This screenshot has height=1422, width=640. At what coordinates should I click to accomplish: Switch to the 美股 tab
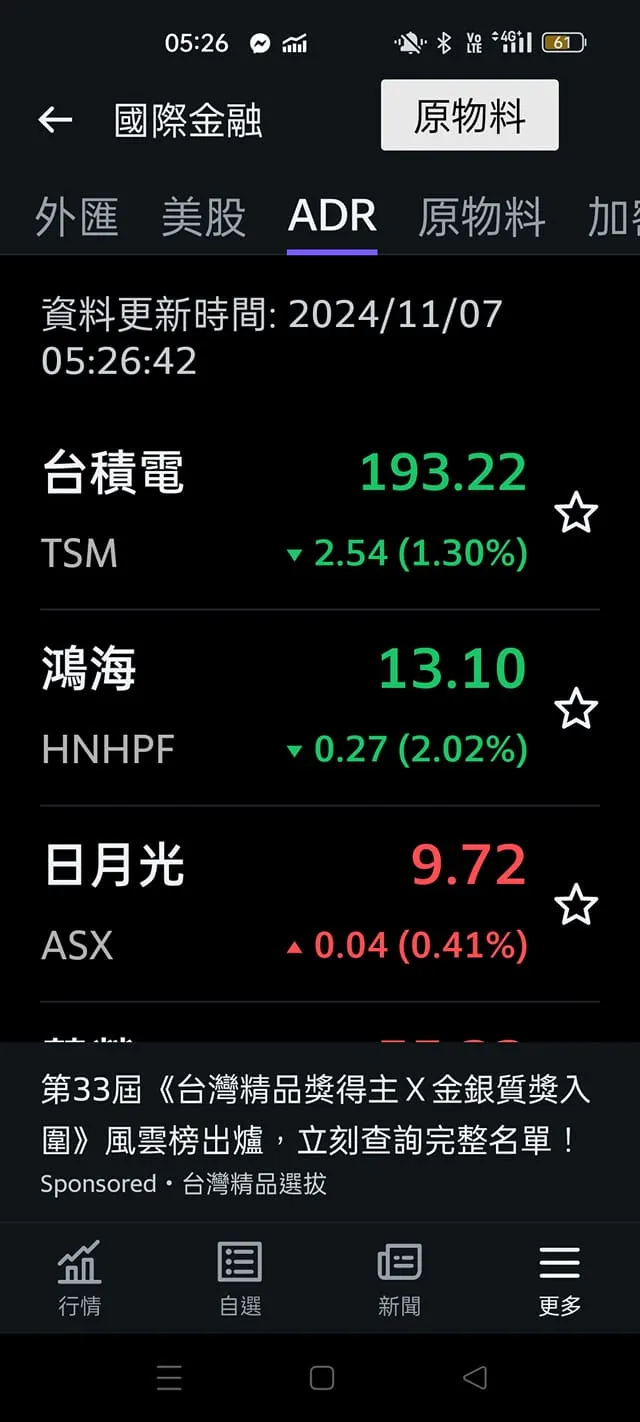tap(203, 217)
